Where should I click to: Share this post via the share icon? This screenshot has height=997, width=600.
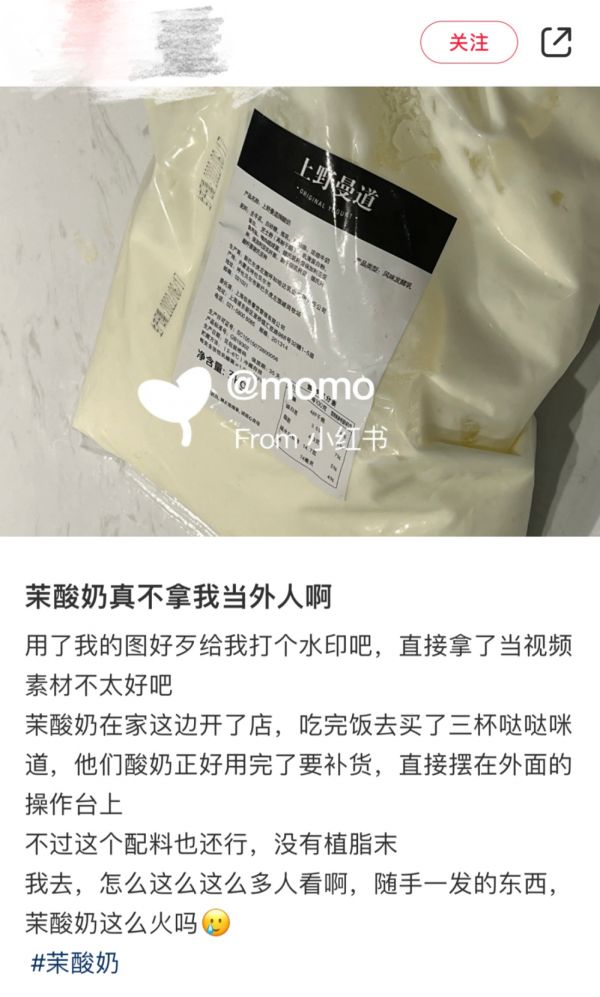point(555,42)
